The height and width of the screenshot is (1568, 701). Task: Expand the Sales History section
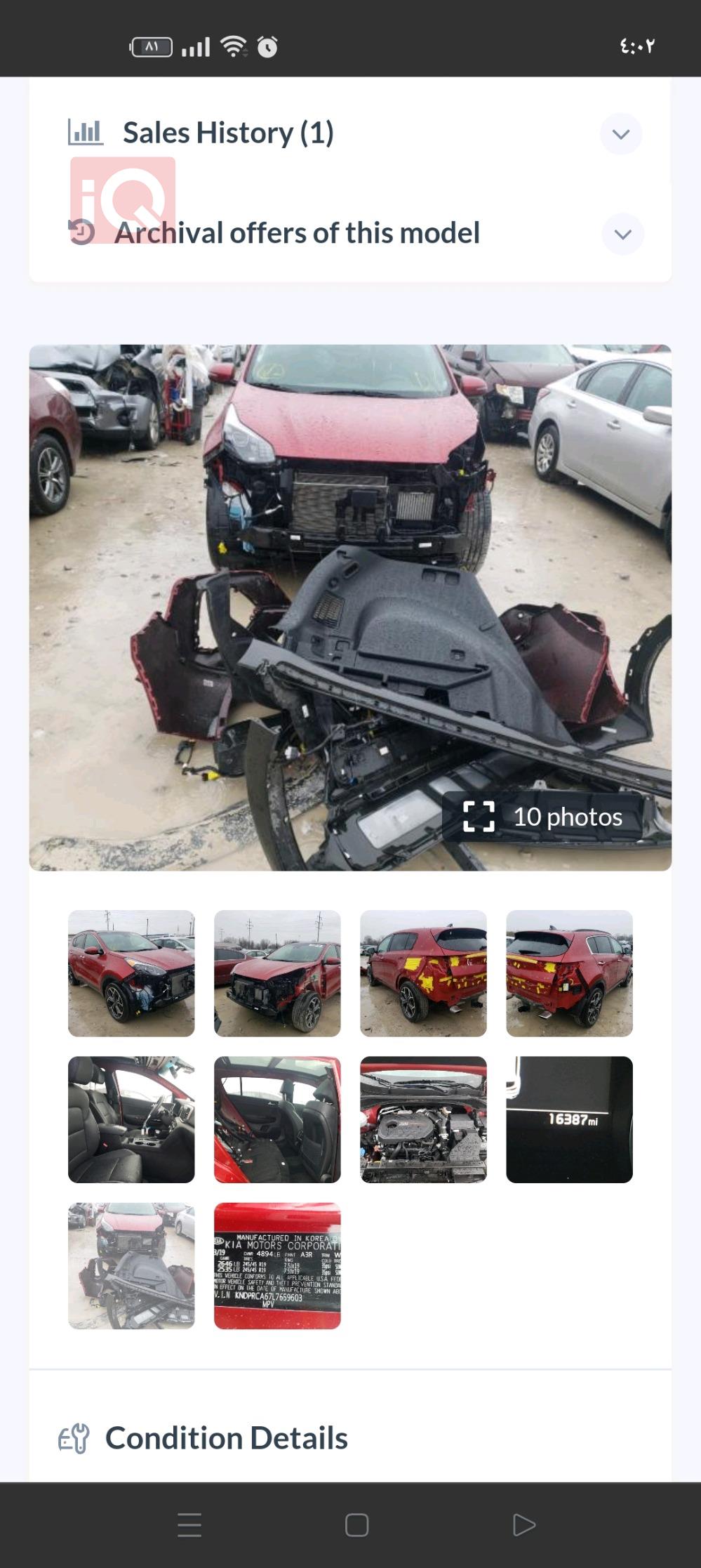(x=620, y=134)
